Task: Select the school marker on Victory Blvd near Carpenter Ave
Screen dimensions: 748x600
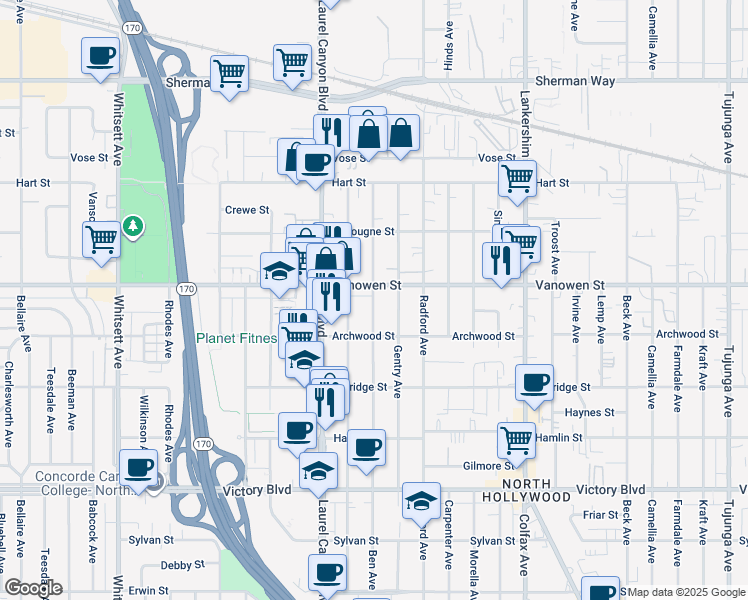Action: 422,500
